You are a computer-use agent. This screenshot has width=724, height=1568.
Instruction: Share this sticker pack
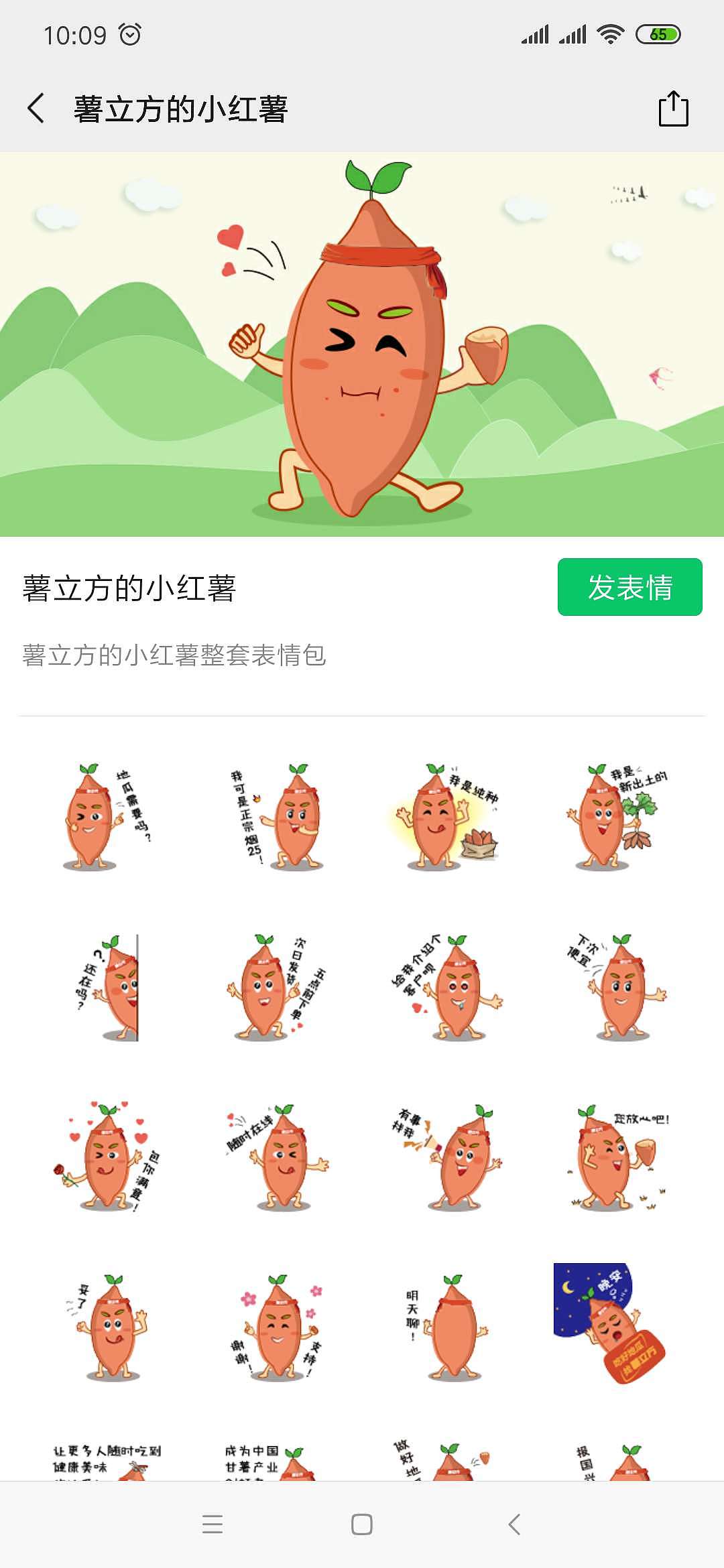pos(673,109)
